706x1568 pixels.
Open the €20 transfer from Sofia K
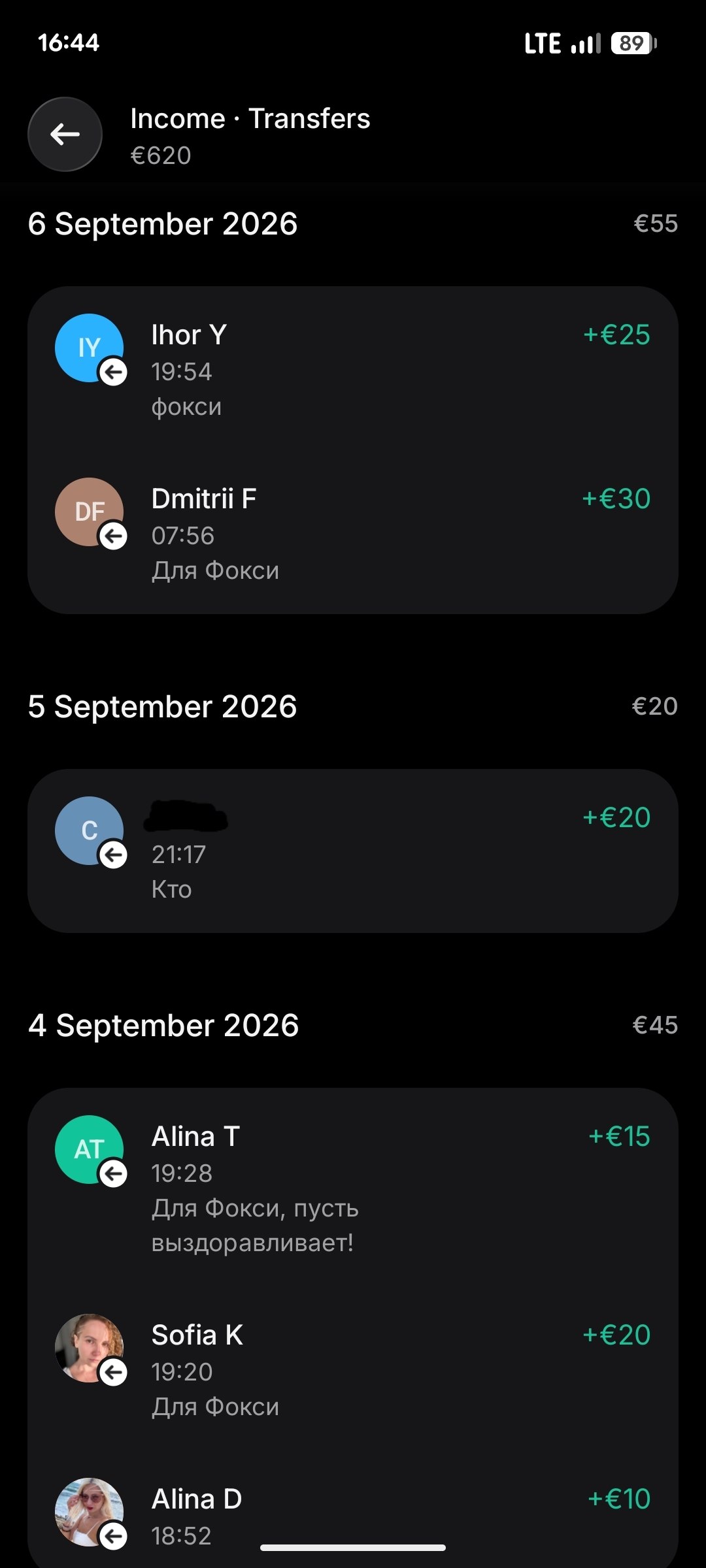pos(353,1369)
